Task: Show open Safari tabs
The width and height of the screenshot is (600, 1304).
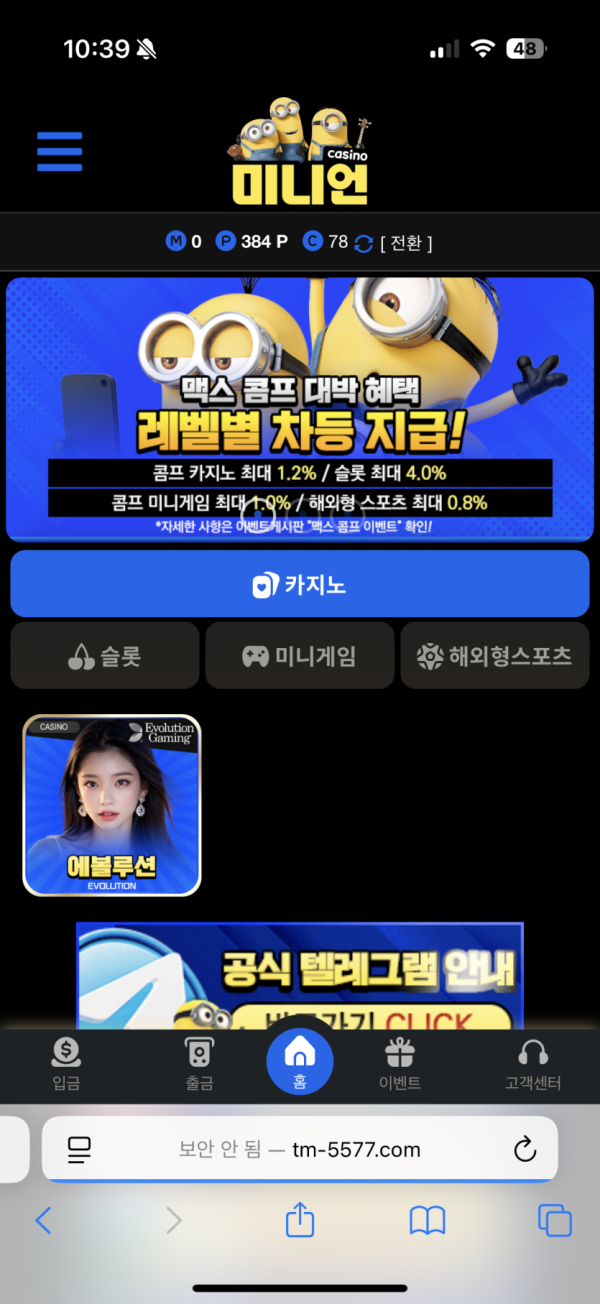Action: click(554, 1220)
